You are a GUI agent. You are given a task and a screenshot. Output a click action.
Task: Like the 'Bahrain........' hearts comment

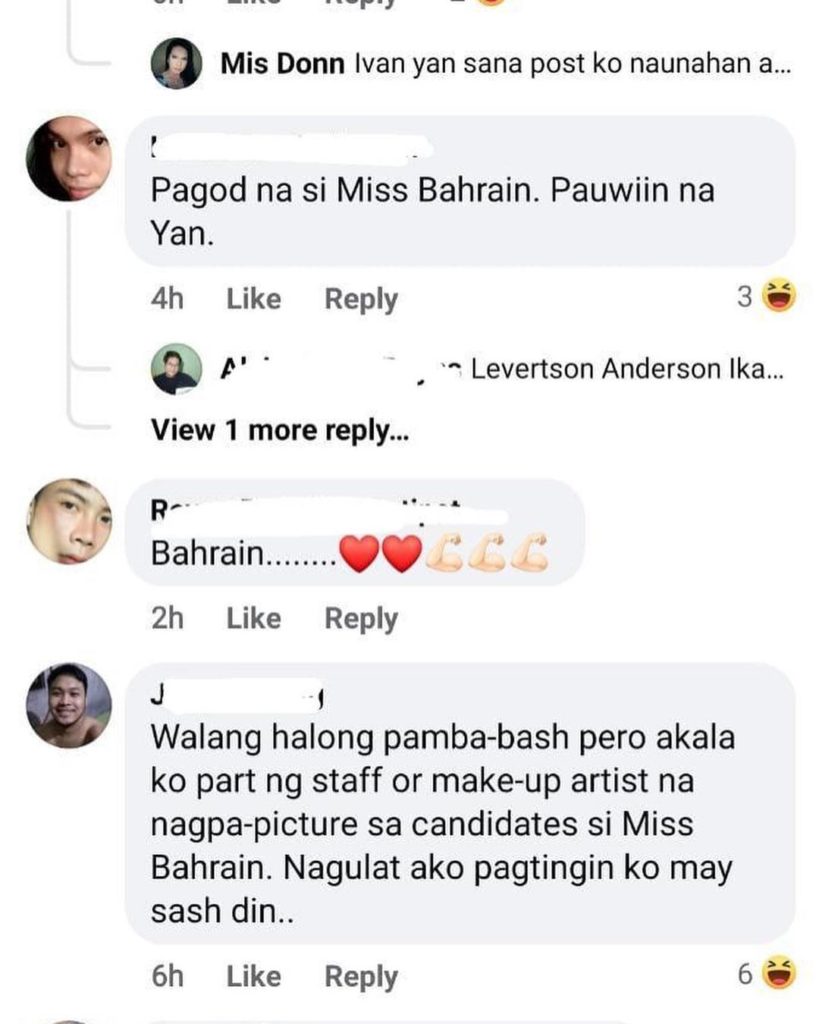point(253,619)
